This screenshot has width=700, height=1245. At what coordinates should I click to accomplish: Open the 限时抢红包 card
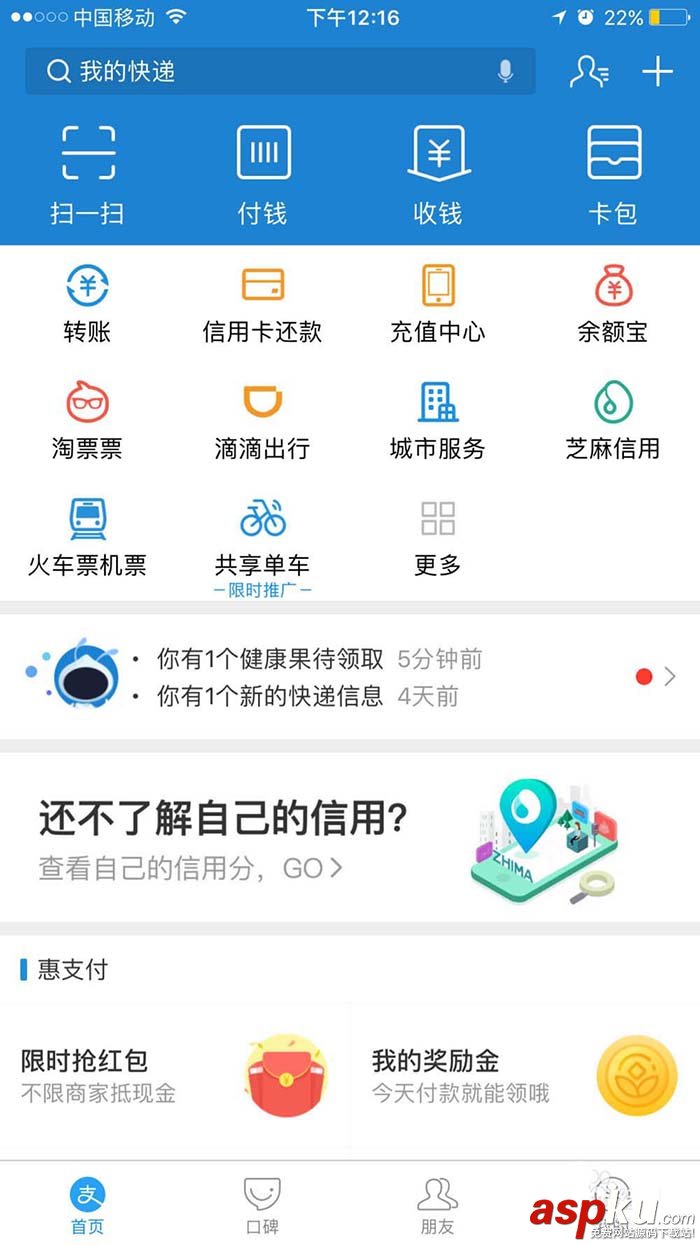(175, 1075)
